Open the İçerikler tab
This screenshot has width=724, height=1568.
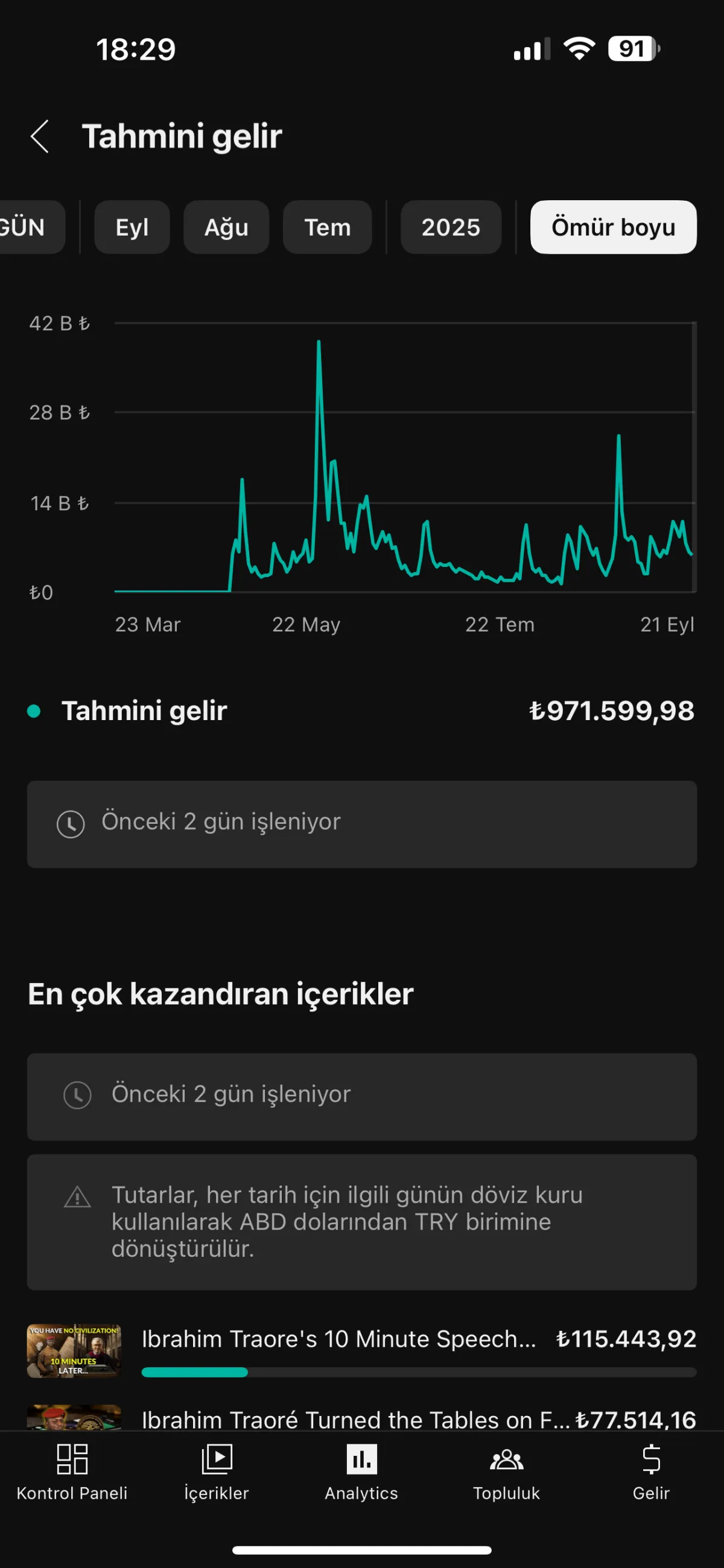click(x=217, y=1472)
